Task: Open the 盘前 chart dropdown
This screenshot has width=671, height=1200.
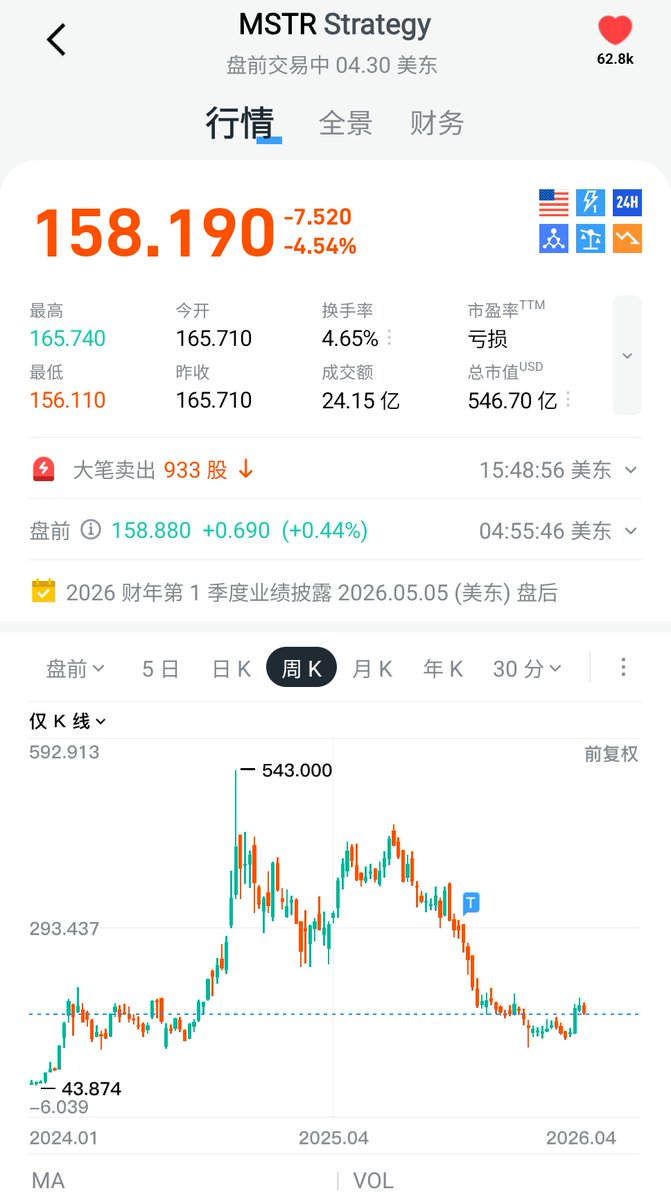Action: [x=75, y=669]
